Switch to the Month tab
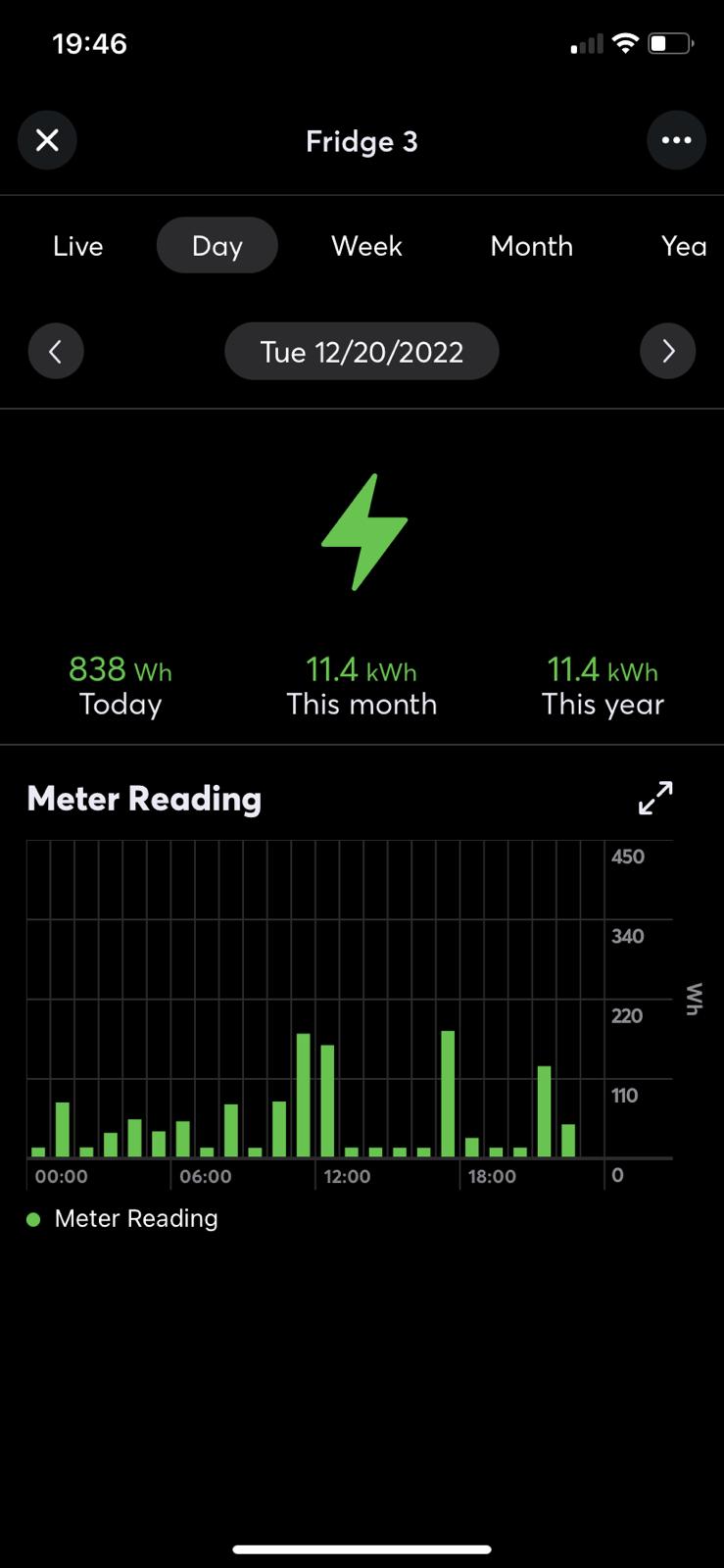 click(531, 246)
